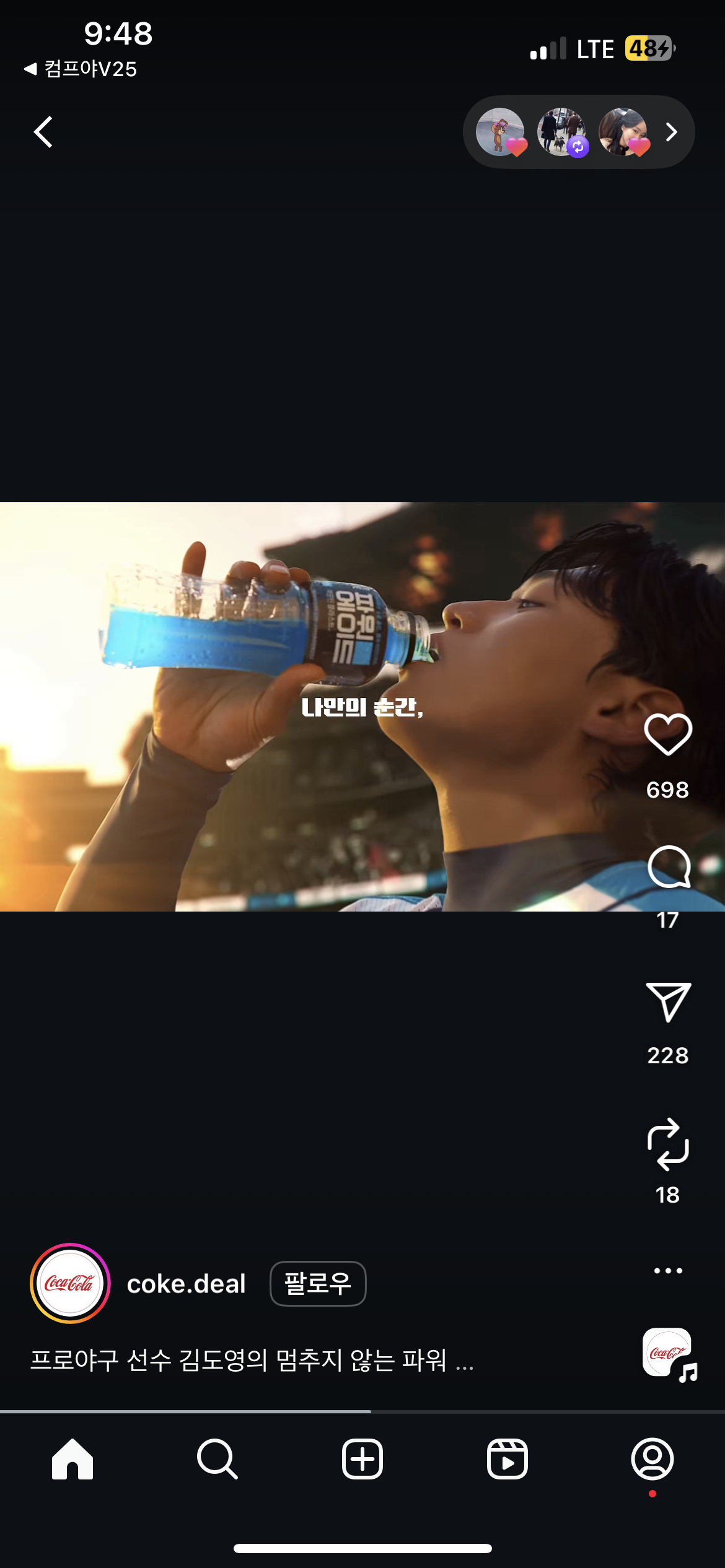
Task: Switch to the Search tab
Action: click(217, 1459)
